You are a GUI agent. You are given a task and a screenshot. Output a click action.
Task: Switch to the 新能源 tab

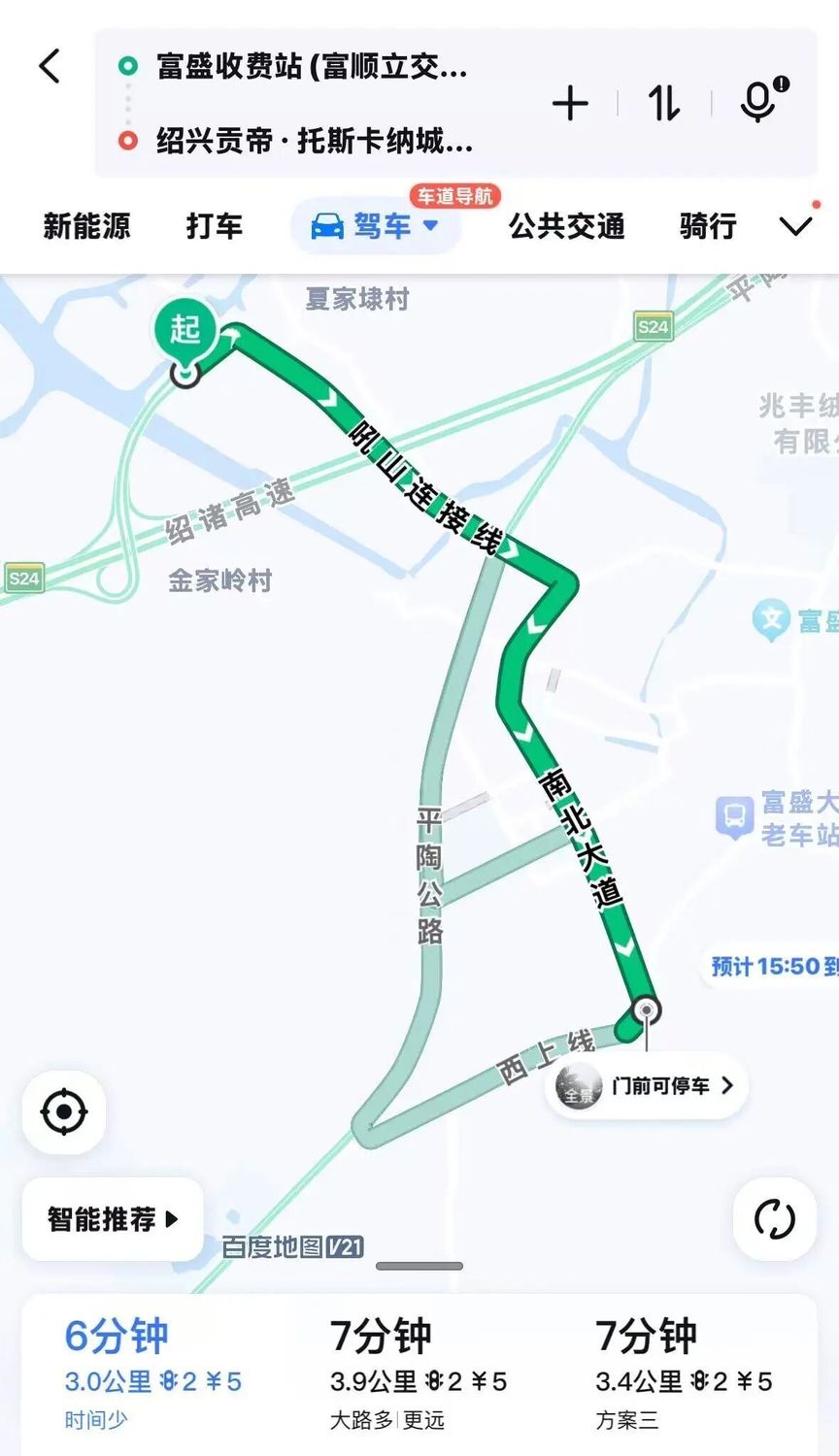(x=86, y=227)
